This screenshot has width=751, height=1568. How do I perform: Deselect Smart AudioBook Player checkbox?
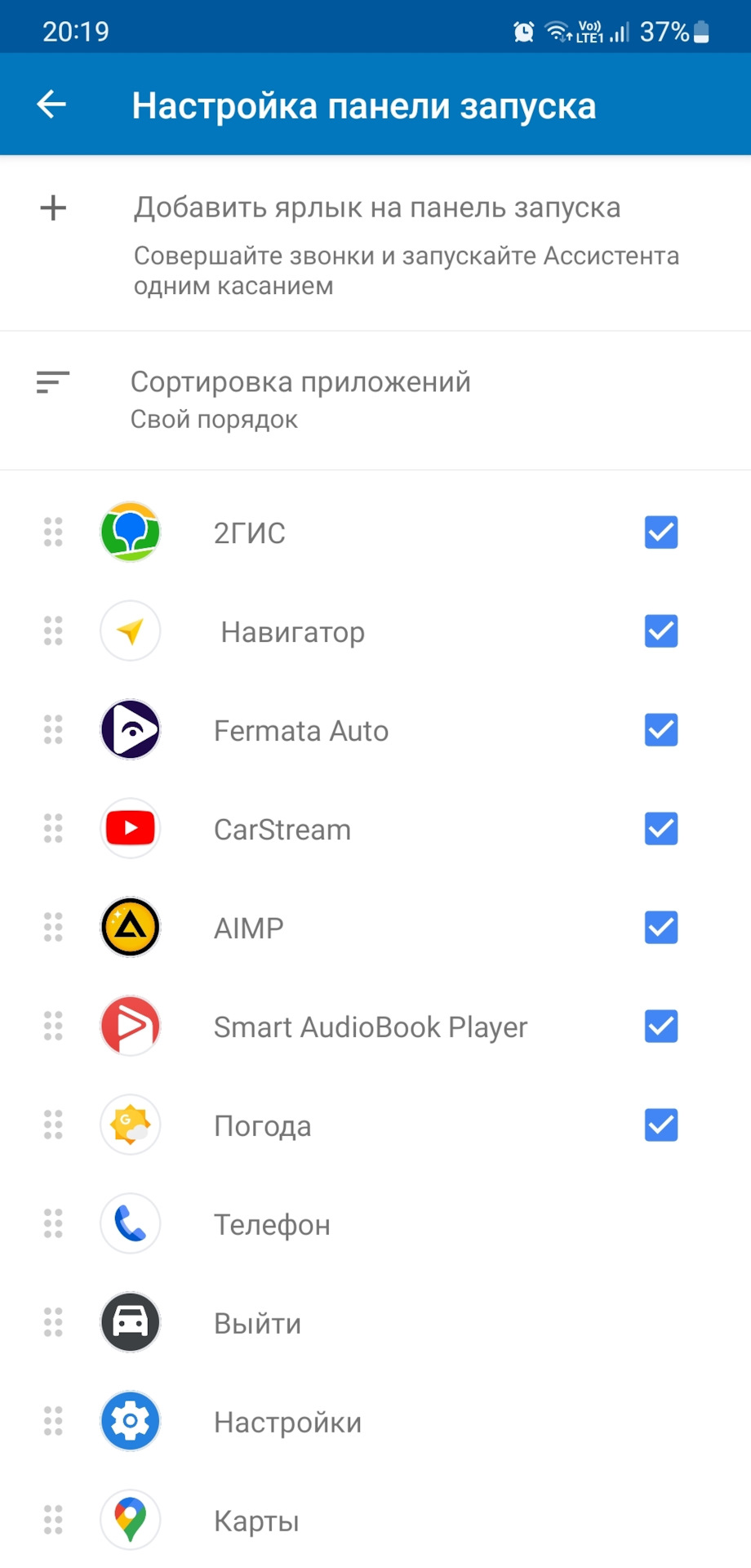point(660,1027)
